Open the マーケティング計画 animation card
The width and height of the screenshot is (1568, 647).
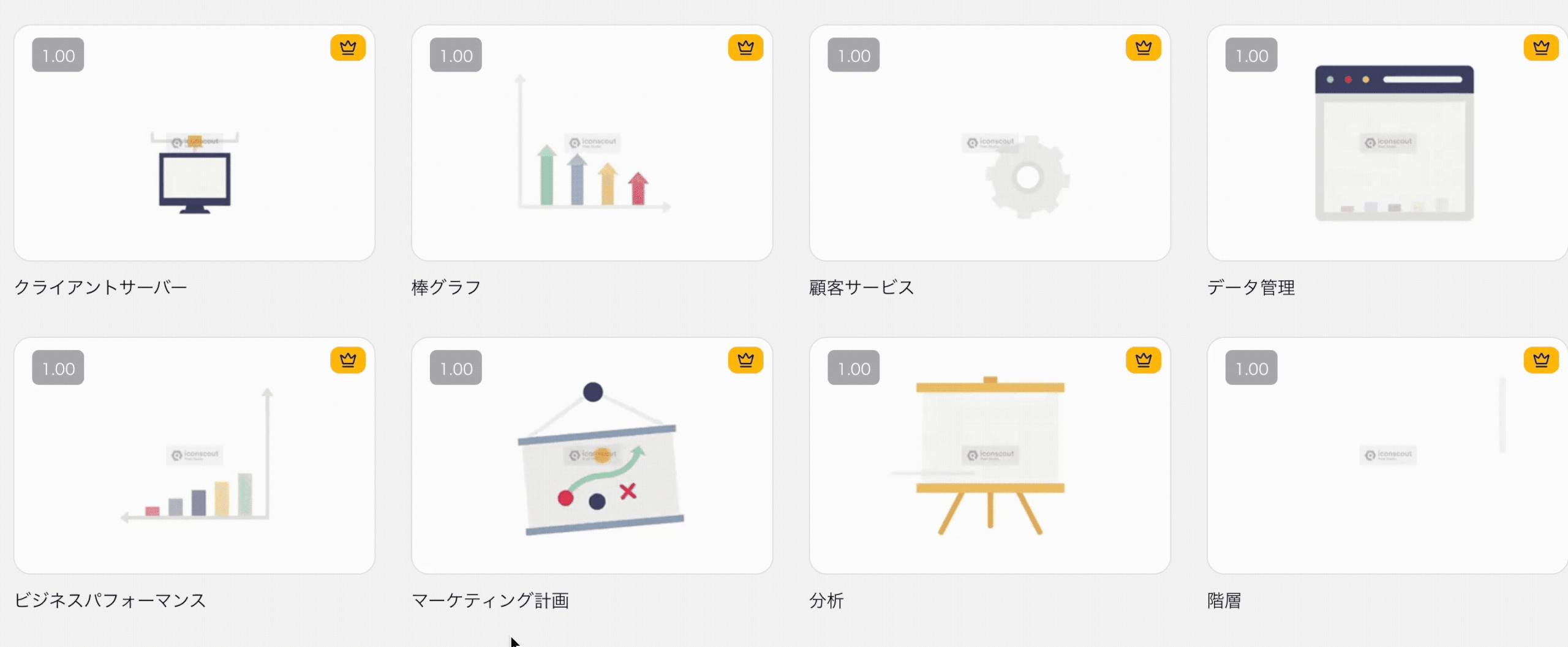click(x=592, y=455)
